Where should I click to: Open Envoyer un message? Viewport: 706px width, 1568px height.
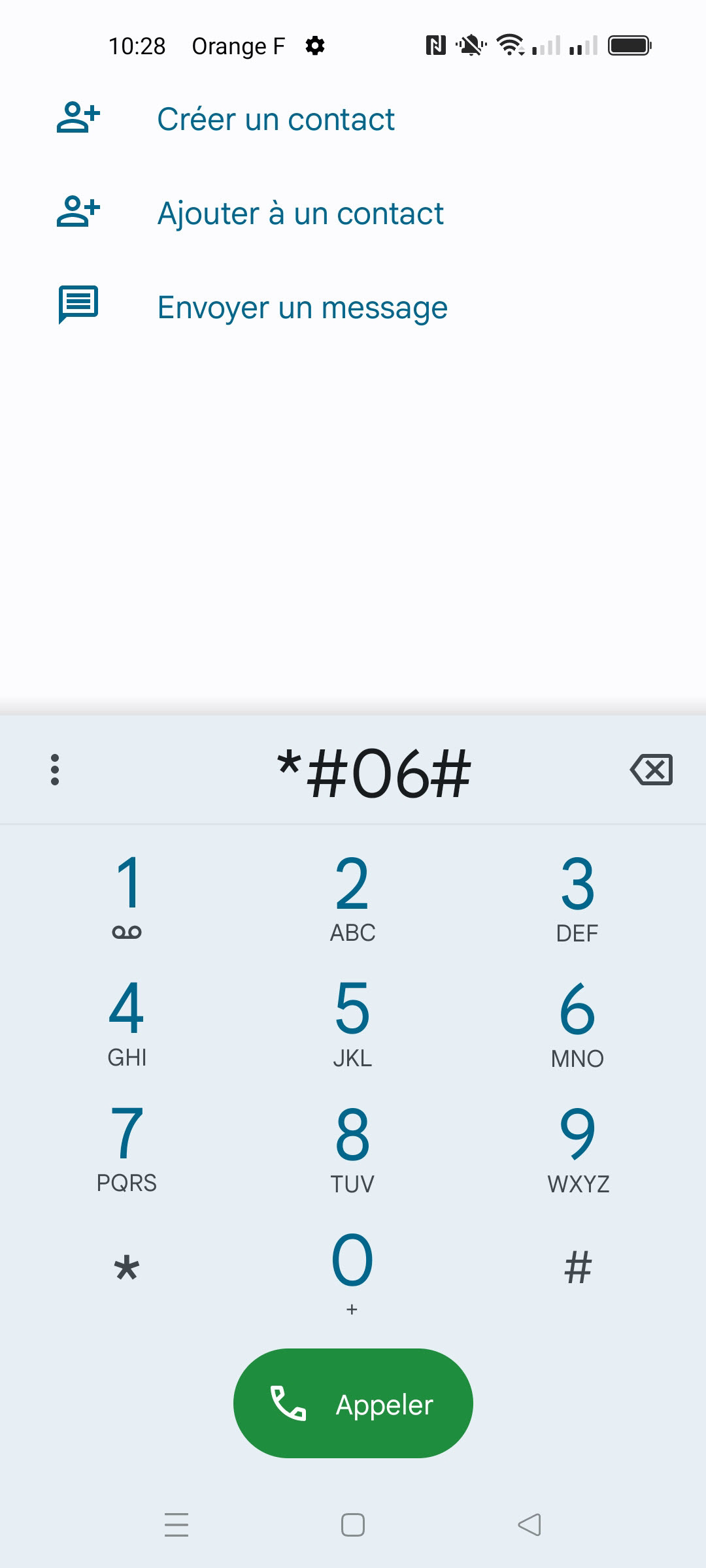pyautogui.click(x=302, y=308)
